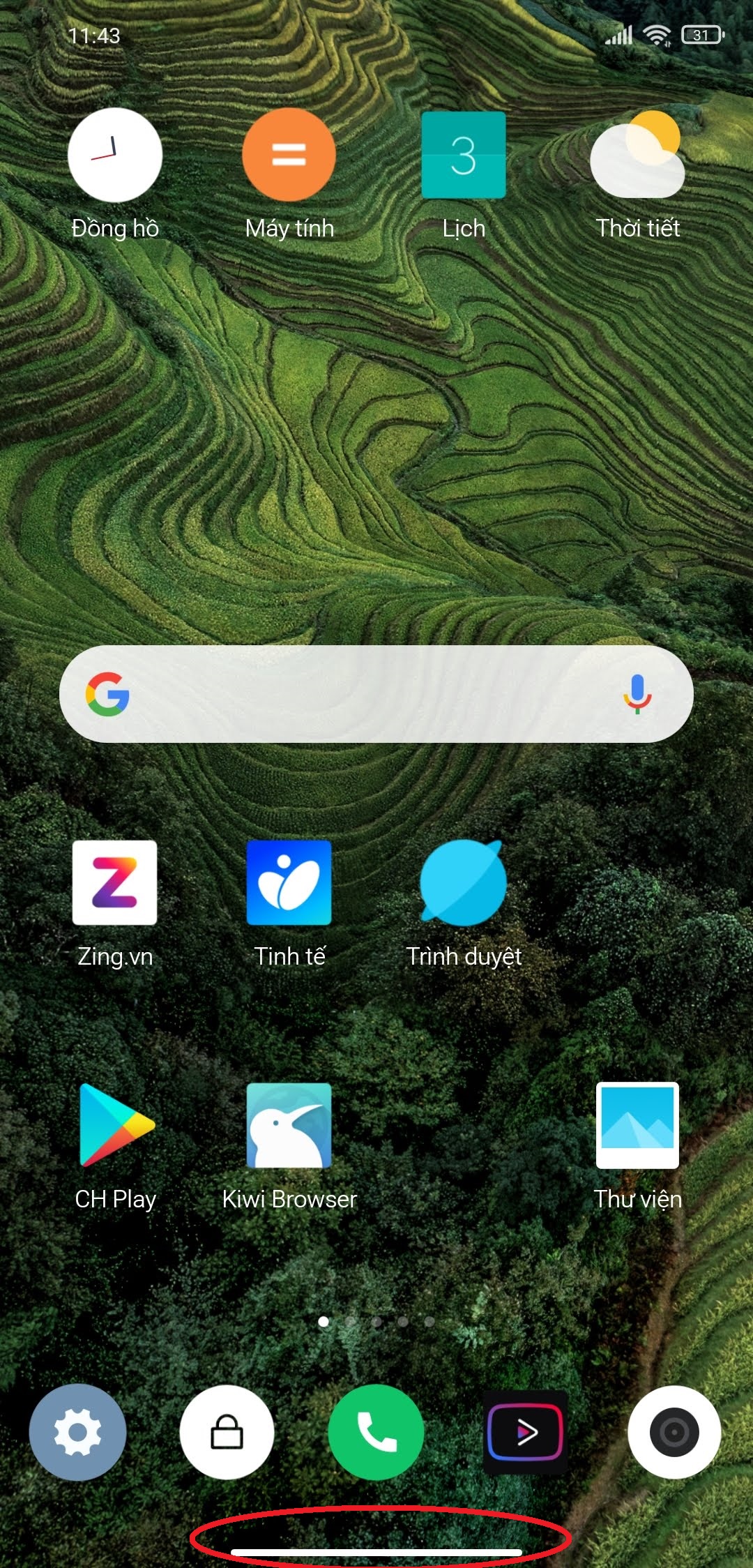The image size is (753, 1568).
Task: Launch the Máy tính calculator app
Action: coord(289,155)
